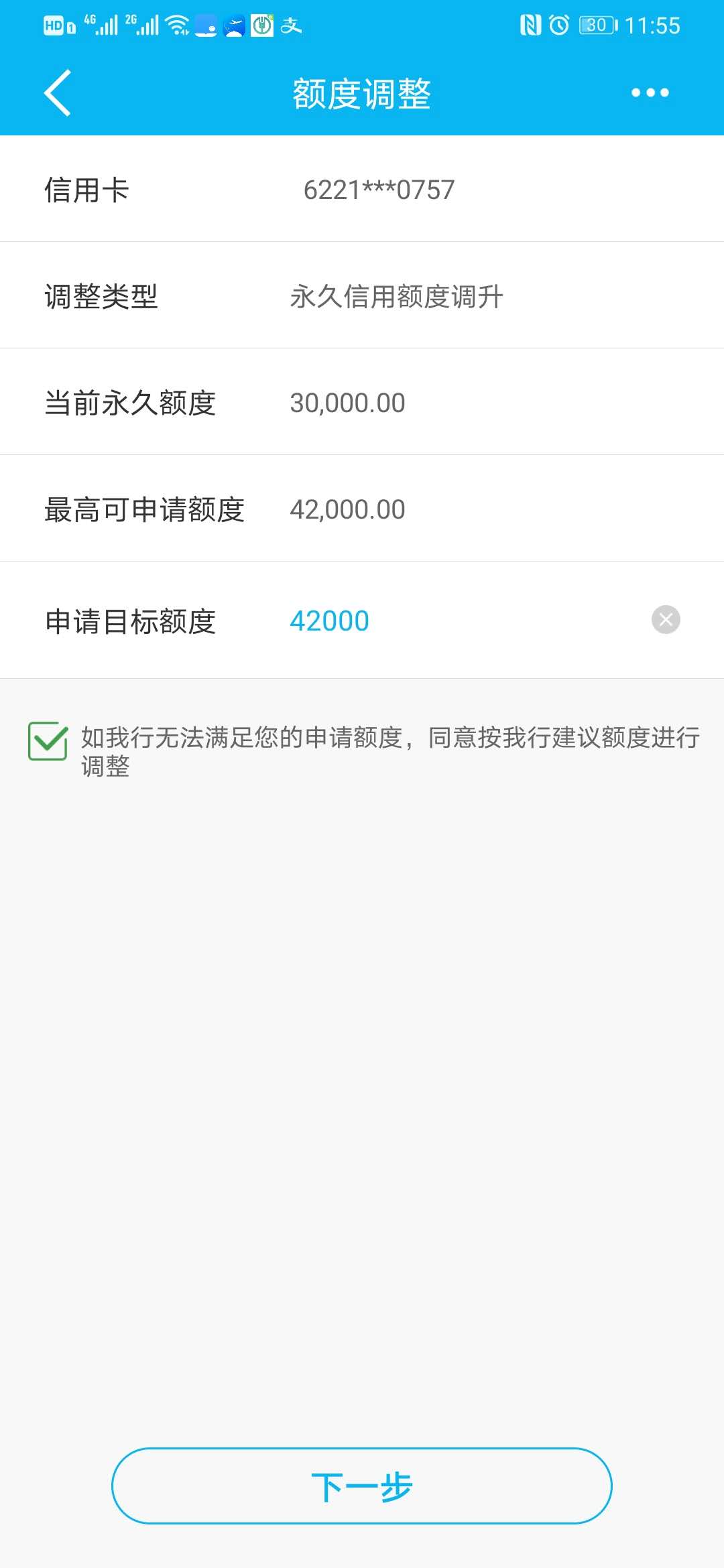Tap the battery level indicator
The image size is (724, 1568).
point(595,25)
